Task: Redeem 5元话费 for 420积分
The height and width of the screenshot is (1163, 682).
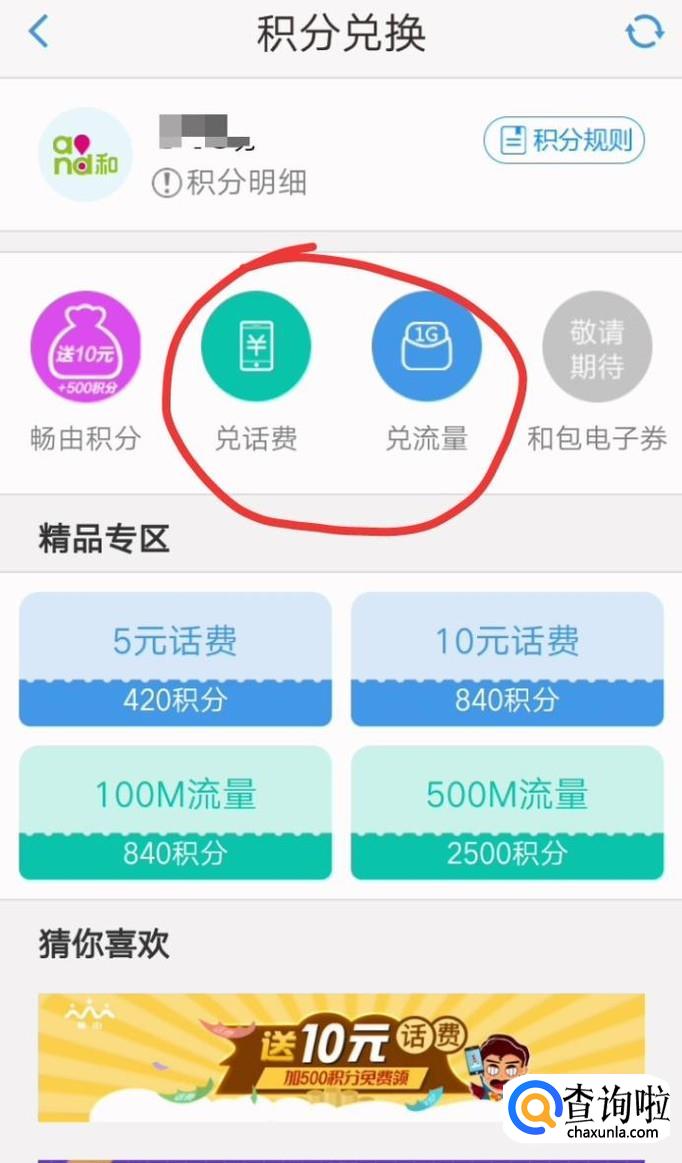Action: (x=175, y=659)
